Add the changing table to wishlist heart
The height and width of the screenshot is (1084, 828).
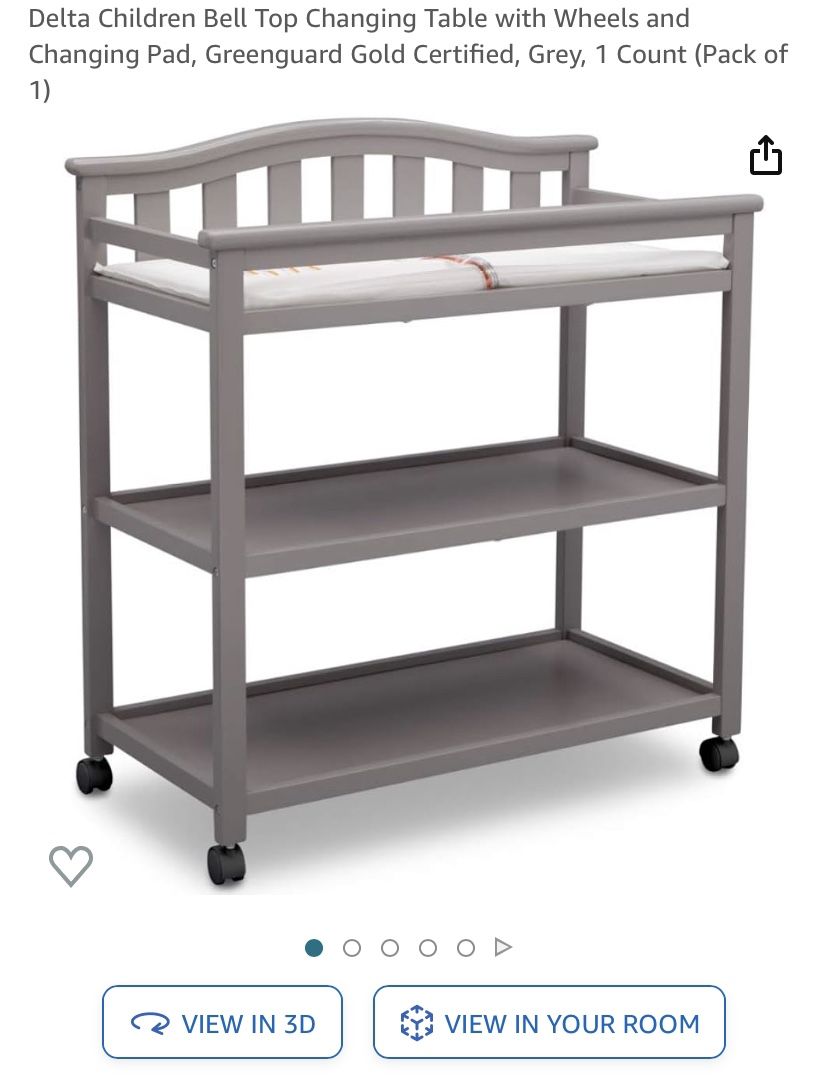70,866
